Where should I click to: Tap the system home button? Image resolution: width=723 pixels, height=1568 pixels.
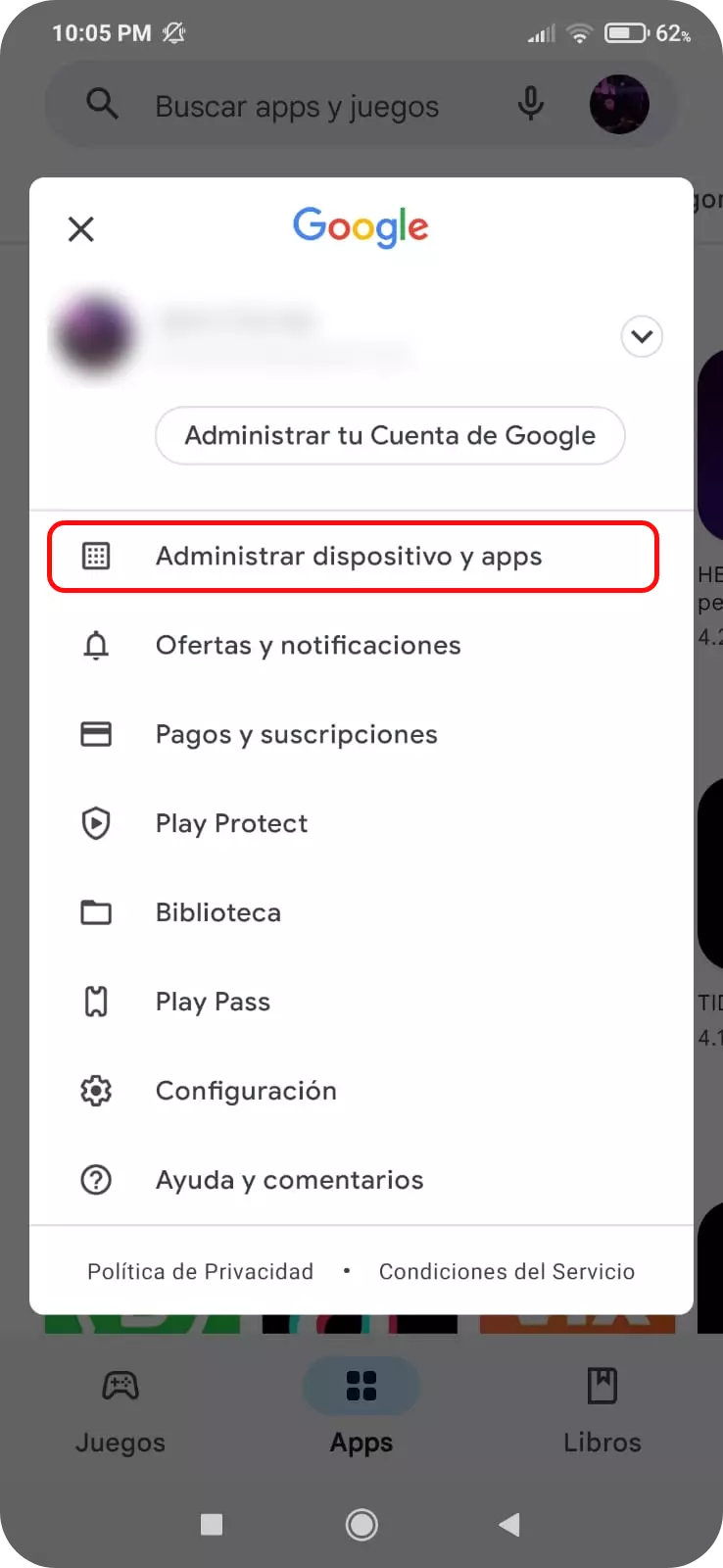(361, 1525)
